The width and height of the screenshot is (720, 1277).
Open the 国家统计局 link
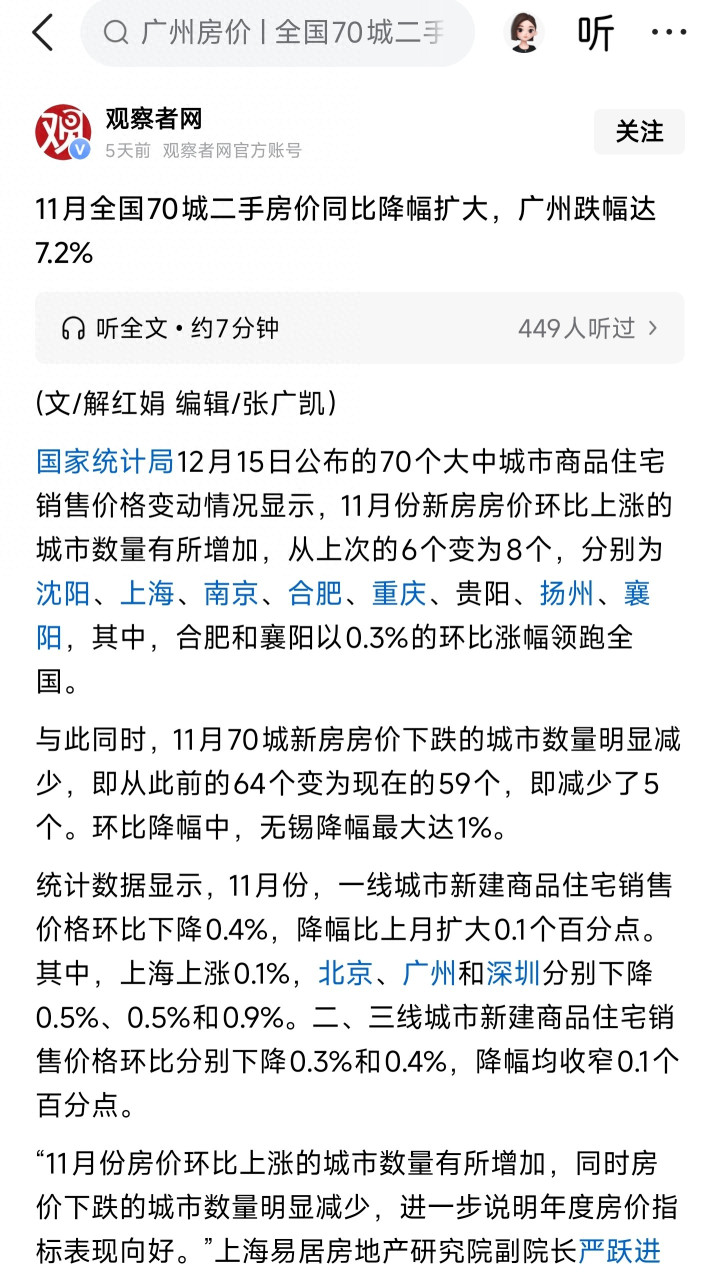click(x=105, y=462)
